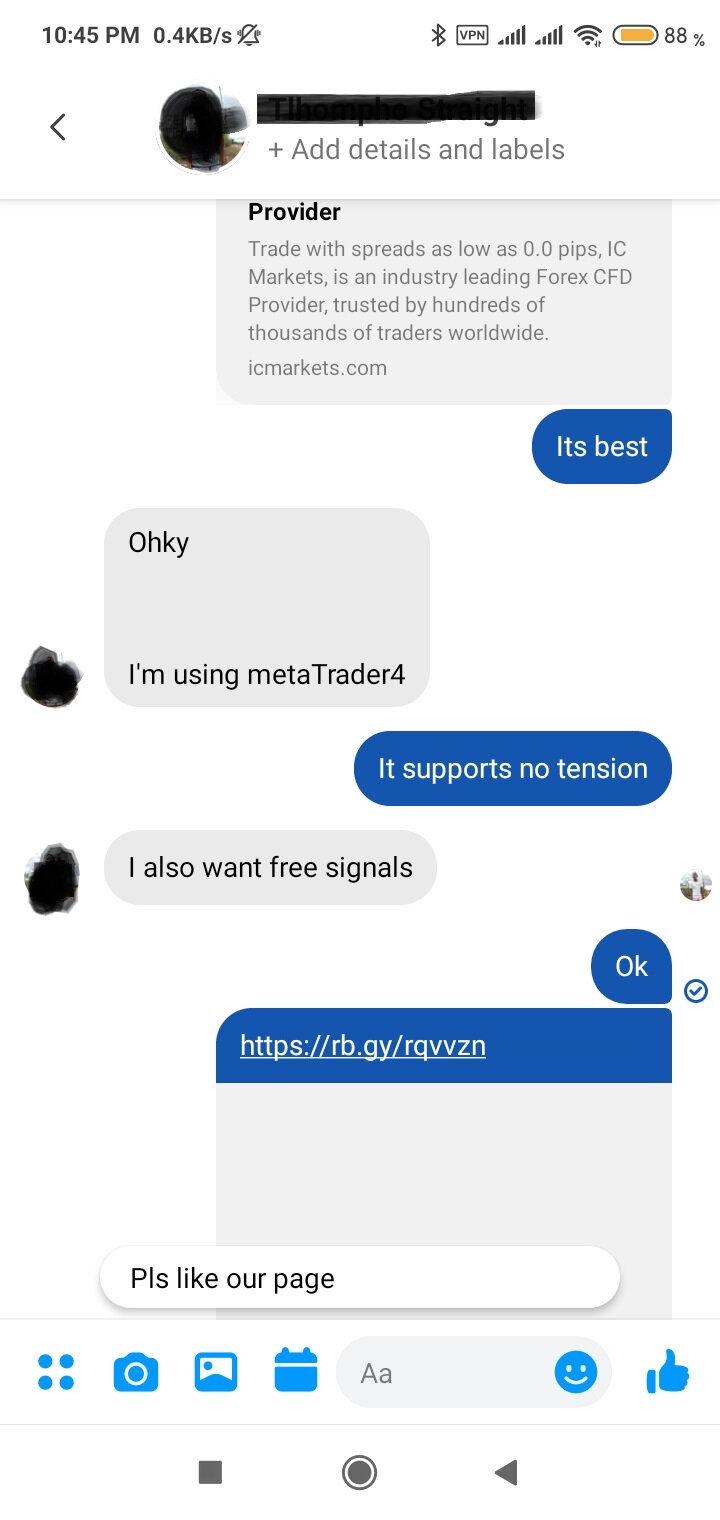Open the emoji picker smiley

pyautogui.click(x=576, y=1372)
